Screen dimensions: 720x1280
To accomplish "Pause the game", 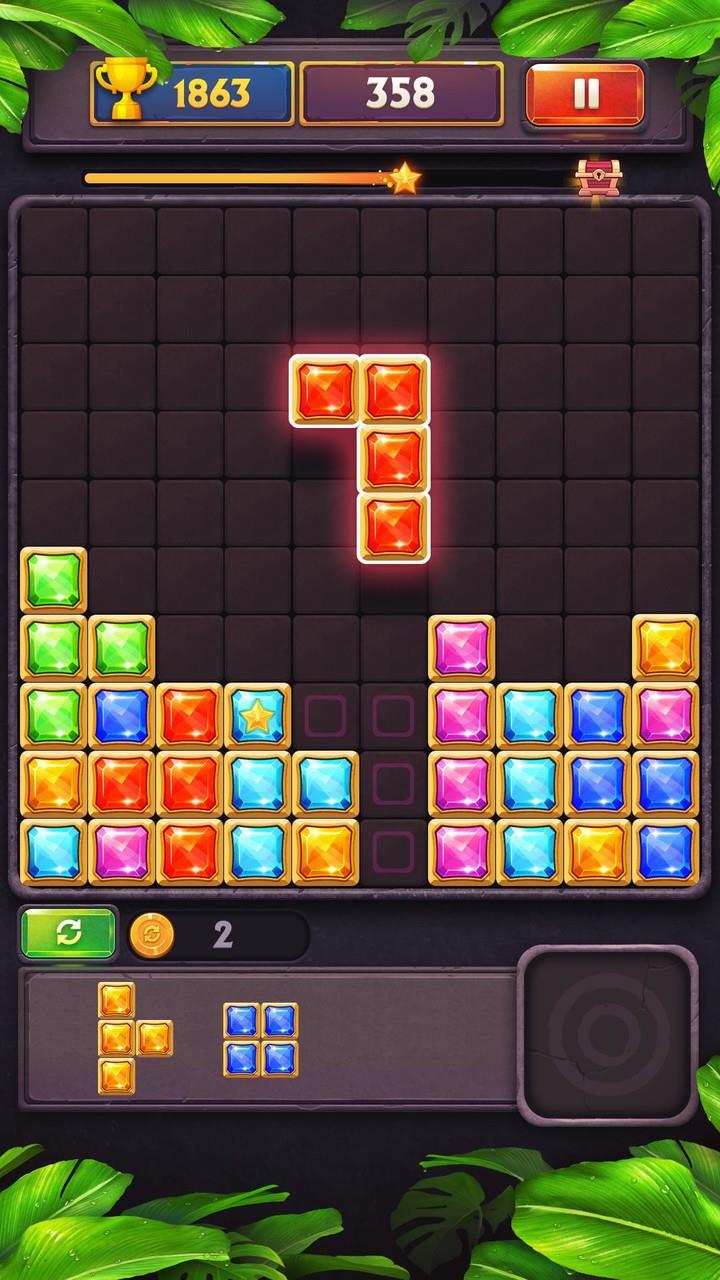I will [586, 94].
